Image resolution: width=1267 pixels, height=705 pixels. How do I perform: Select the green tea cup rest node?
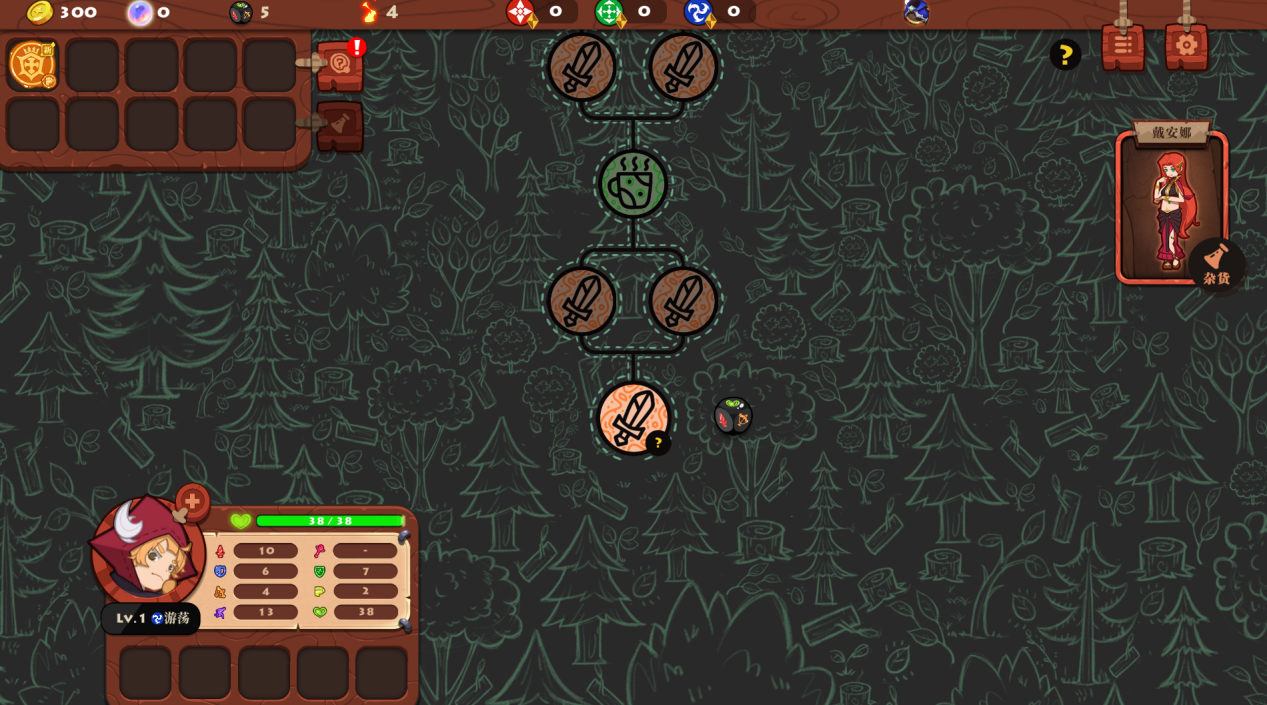tap(633, 183)
